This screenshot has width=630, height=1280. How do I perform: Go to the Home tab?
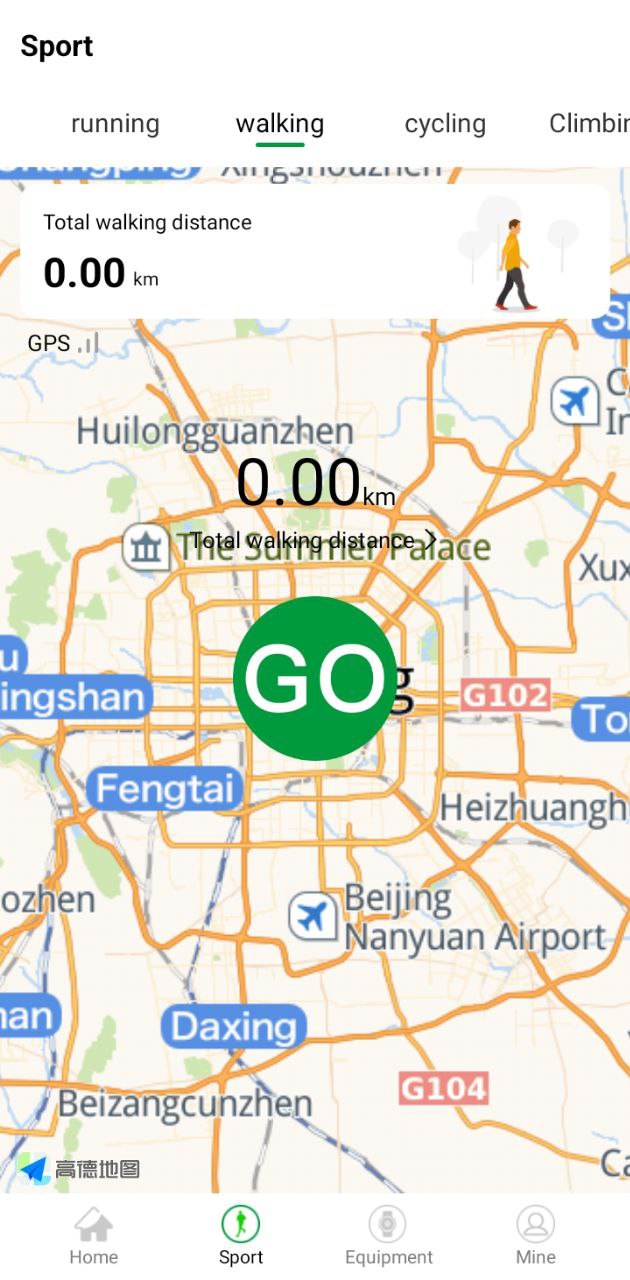point(94,1236)
